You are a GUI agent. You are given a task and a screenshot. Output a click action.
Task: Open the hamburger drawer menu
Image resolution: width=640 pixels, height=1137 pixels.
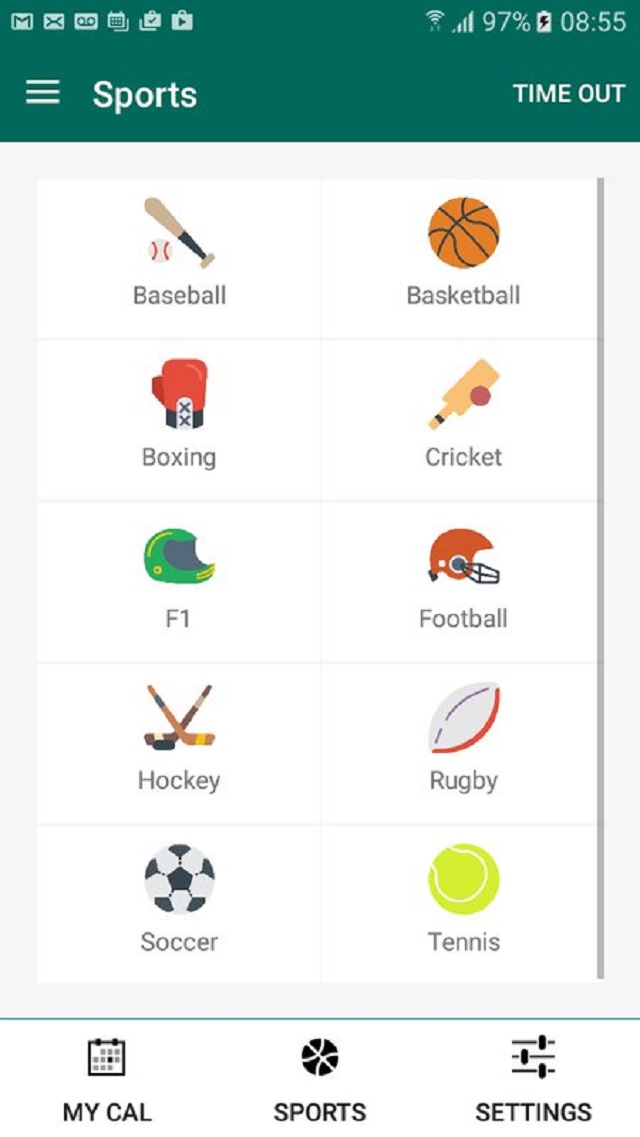(43, 94)
